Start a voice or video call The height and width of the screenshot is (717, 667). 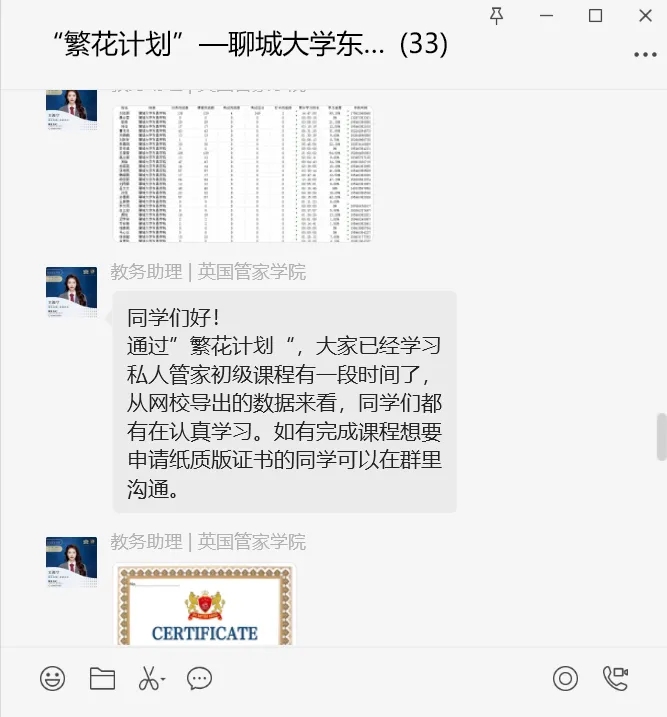click(x=615, y=679)
